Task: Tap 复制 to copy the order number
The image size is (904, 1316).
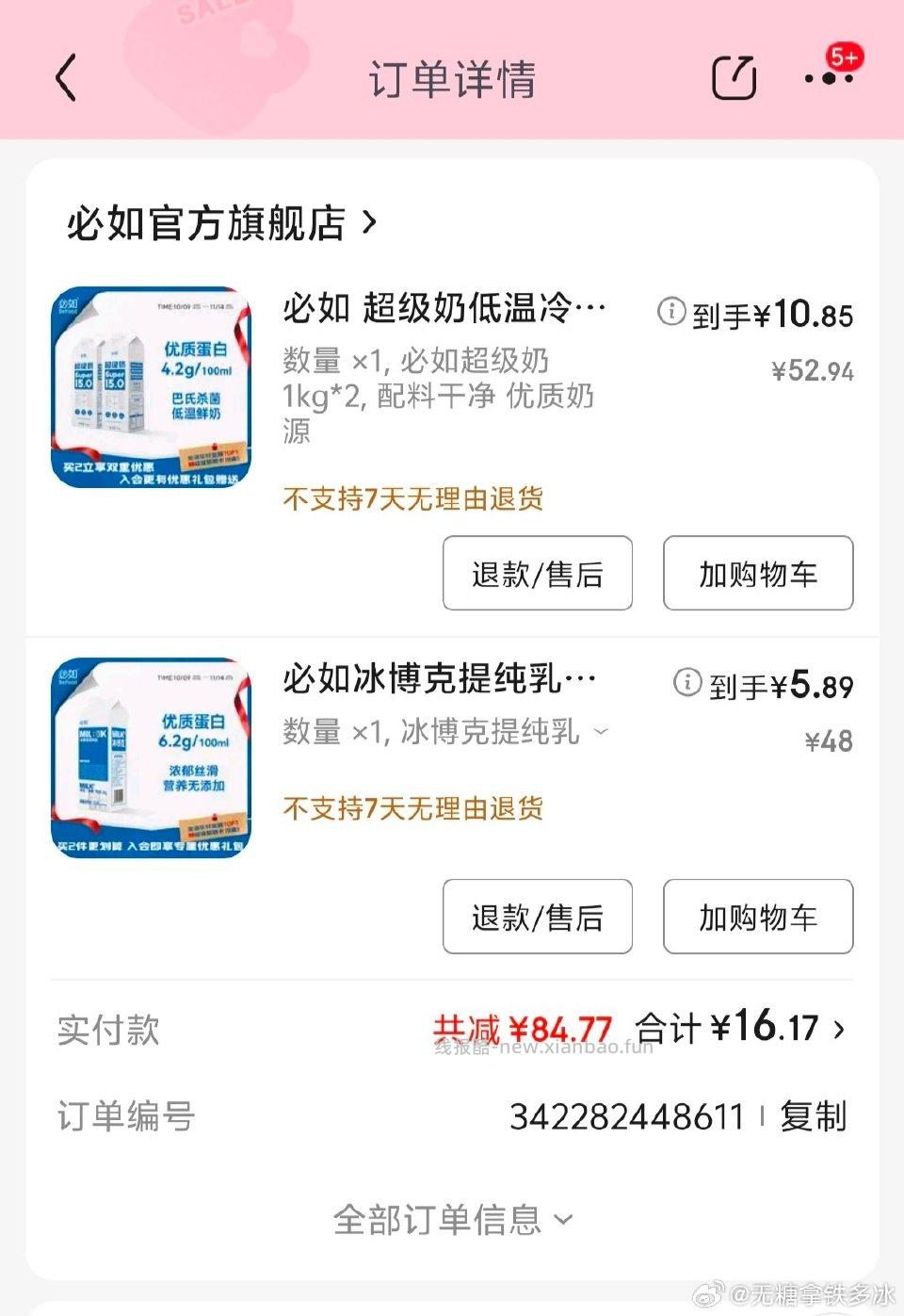Action: click(x=814, y=1117)
